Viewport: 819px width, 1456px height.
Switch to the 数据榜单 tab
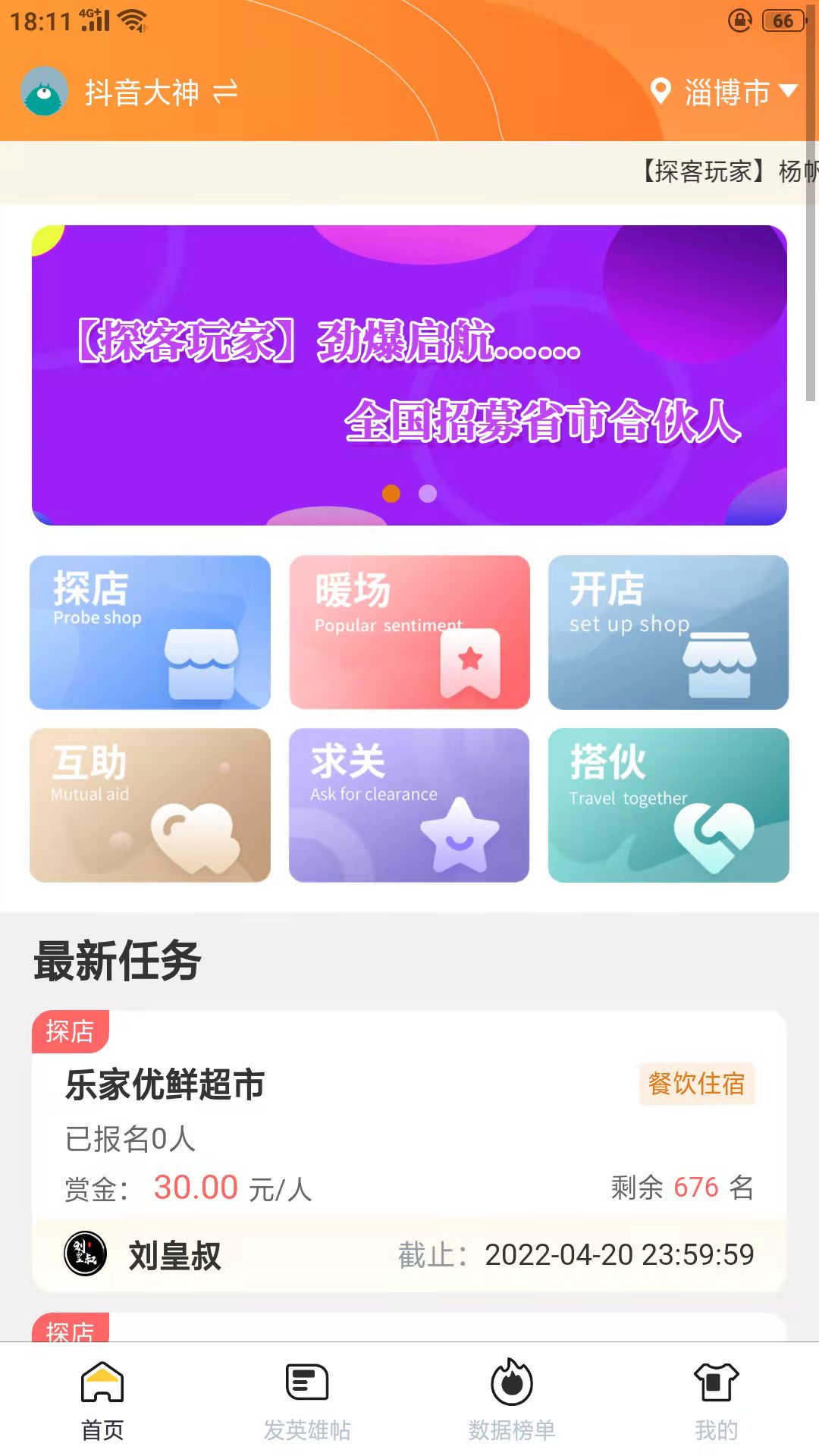click(512, 1401)
